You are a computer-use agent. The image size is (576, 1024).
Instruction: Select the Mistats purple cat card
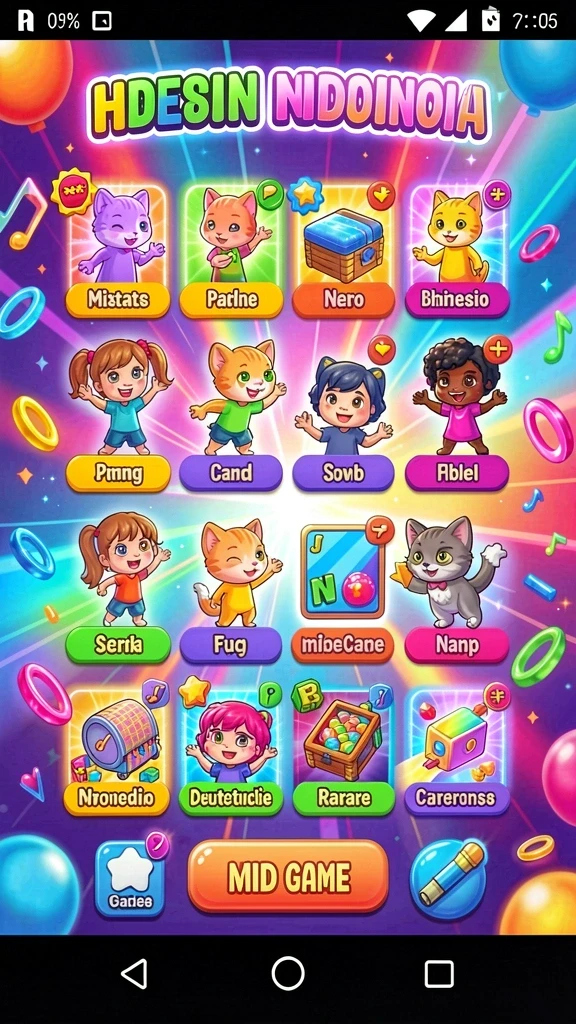pos(118,251)
